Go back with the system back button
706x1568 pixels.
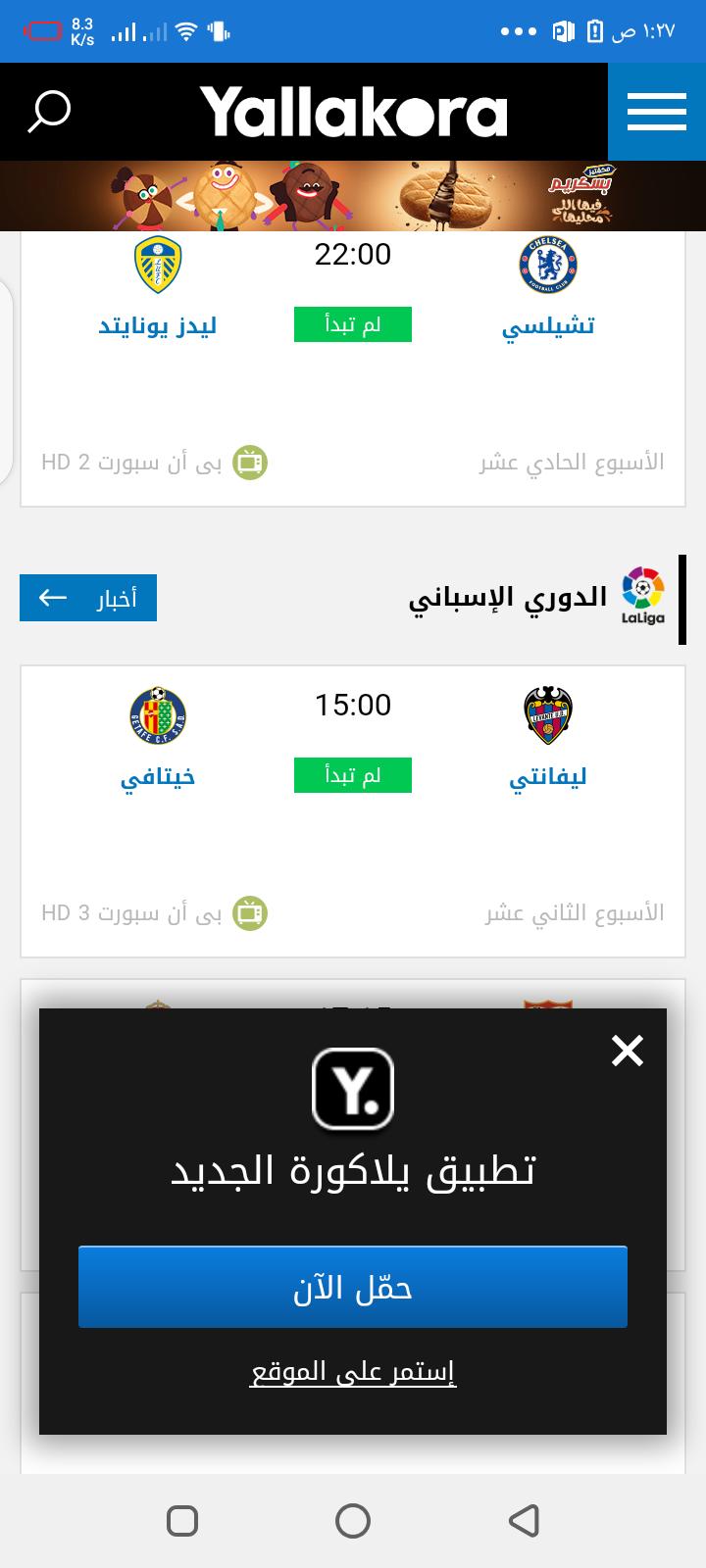[524, 1520]
